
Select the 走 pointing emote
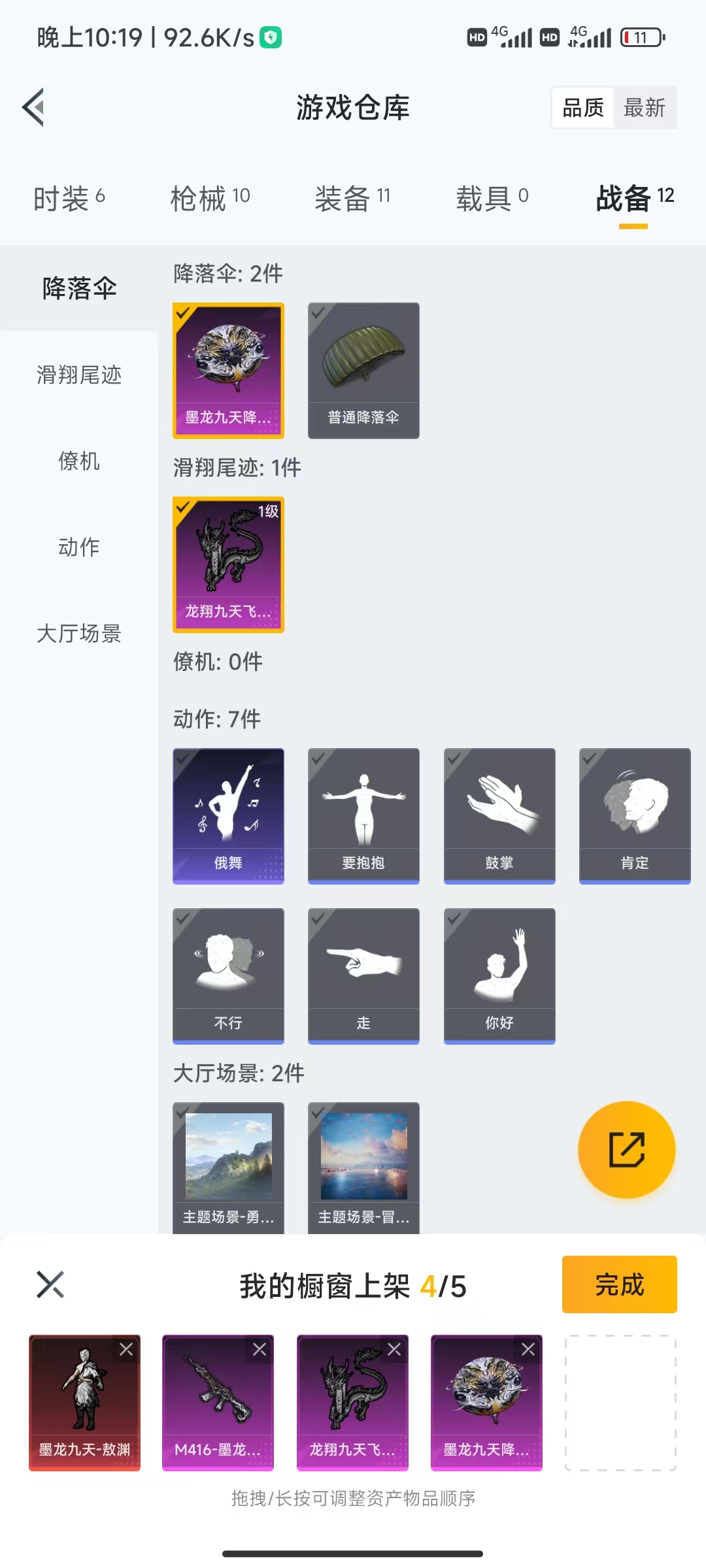363,975
